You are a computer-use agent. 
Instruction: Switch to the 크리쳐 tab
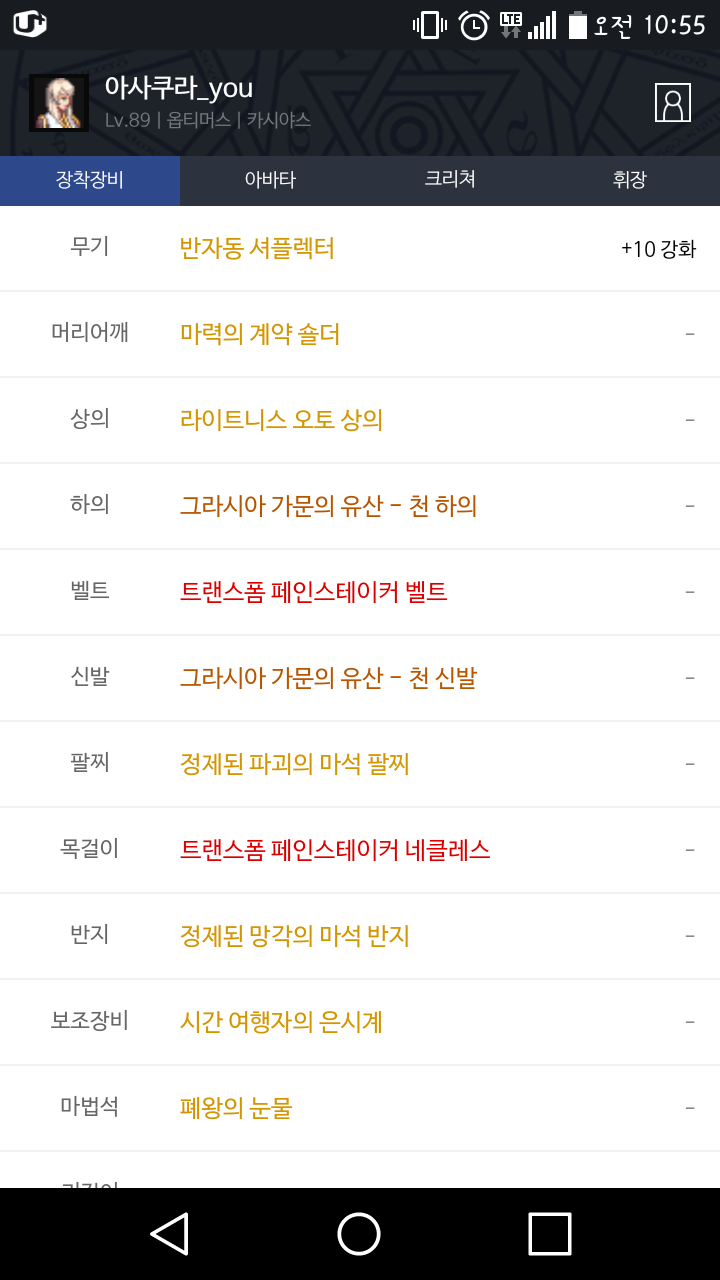450,180
